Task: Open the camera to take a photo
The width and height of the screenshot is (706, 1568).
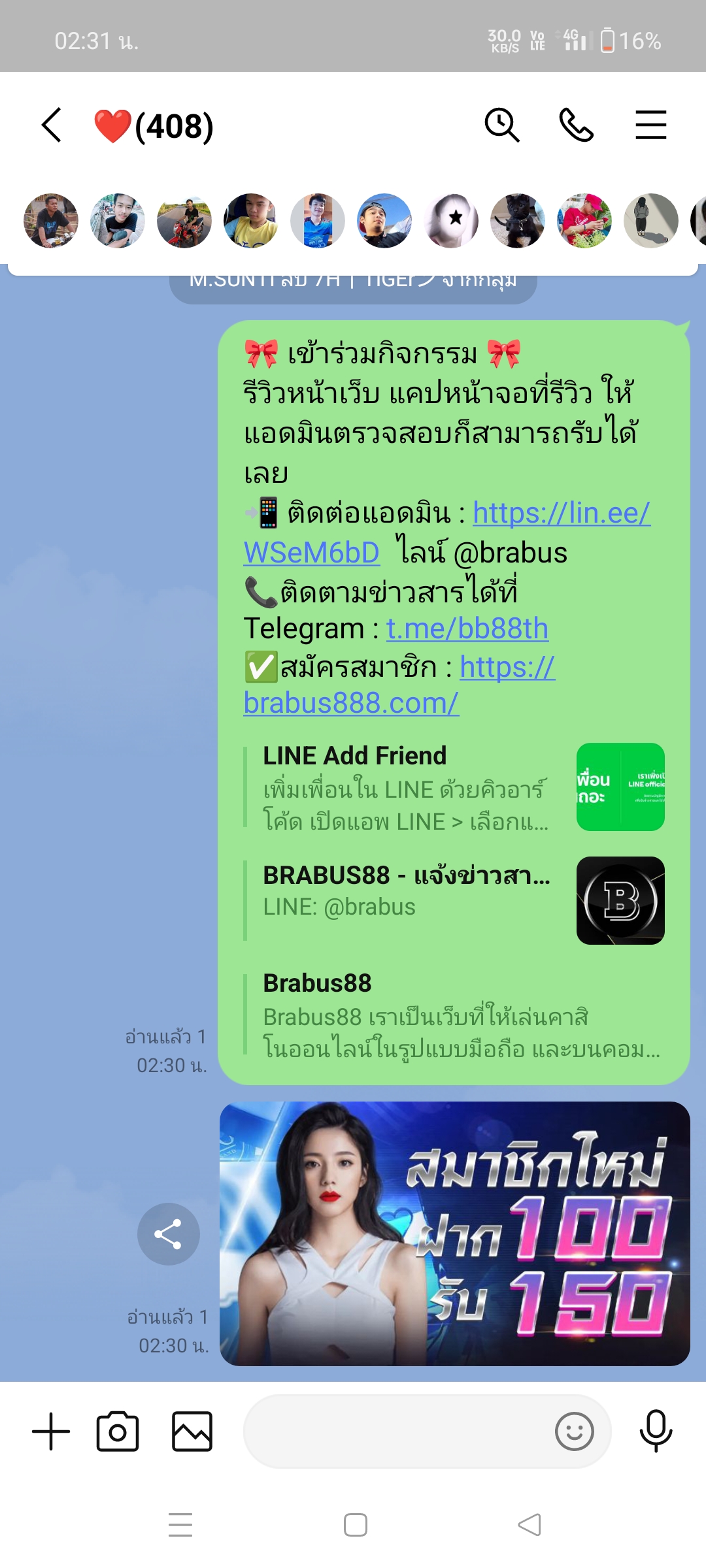Action: (x=118, y=1431)
